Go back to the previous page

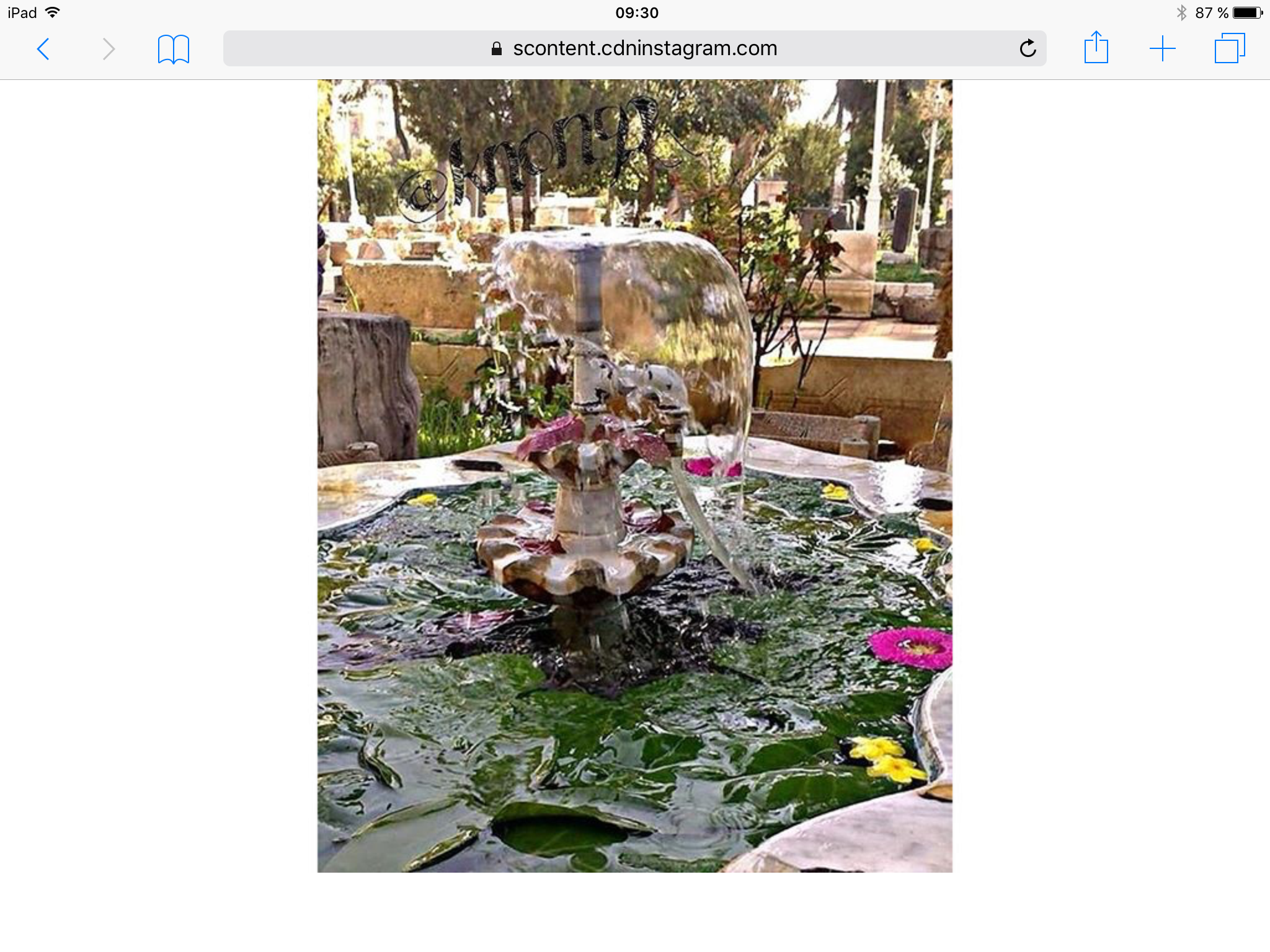[43, 49]
